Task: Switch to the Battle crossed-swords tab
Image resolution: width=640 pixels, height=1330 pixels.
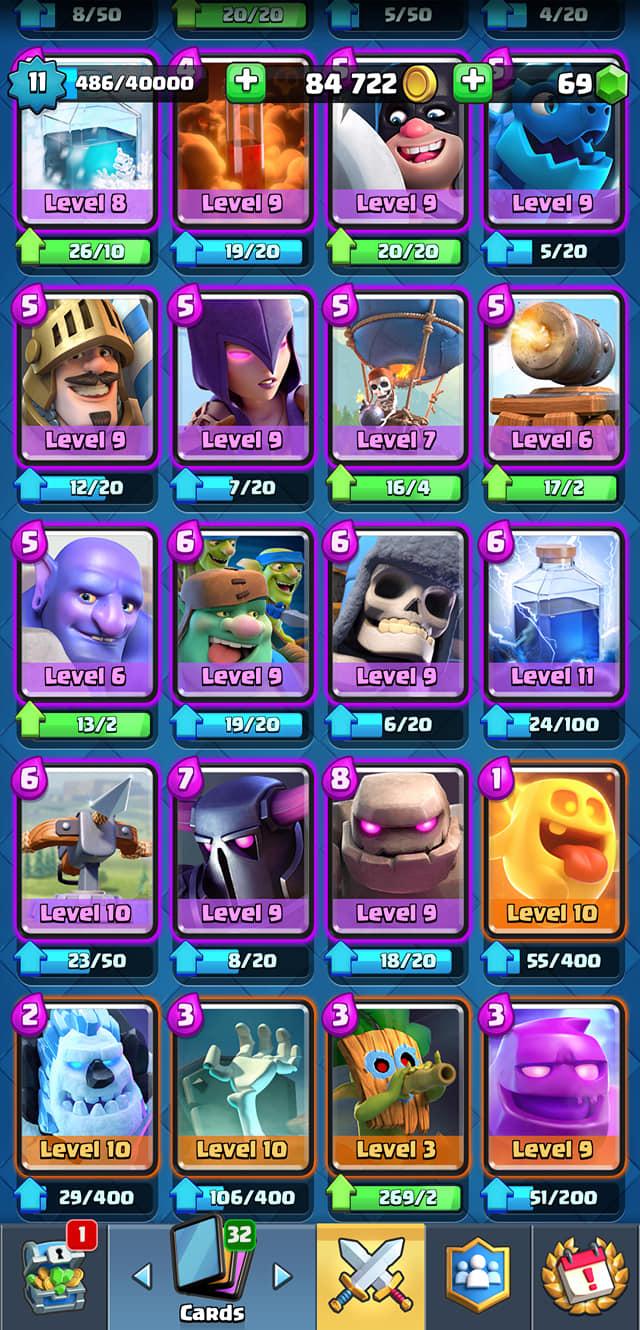Action: click(x=370, y=1276)
